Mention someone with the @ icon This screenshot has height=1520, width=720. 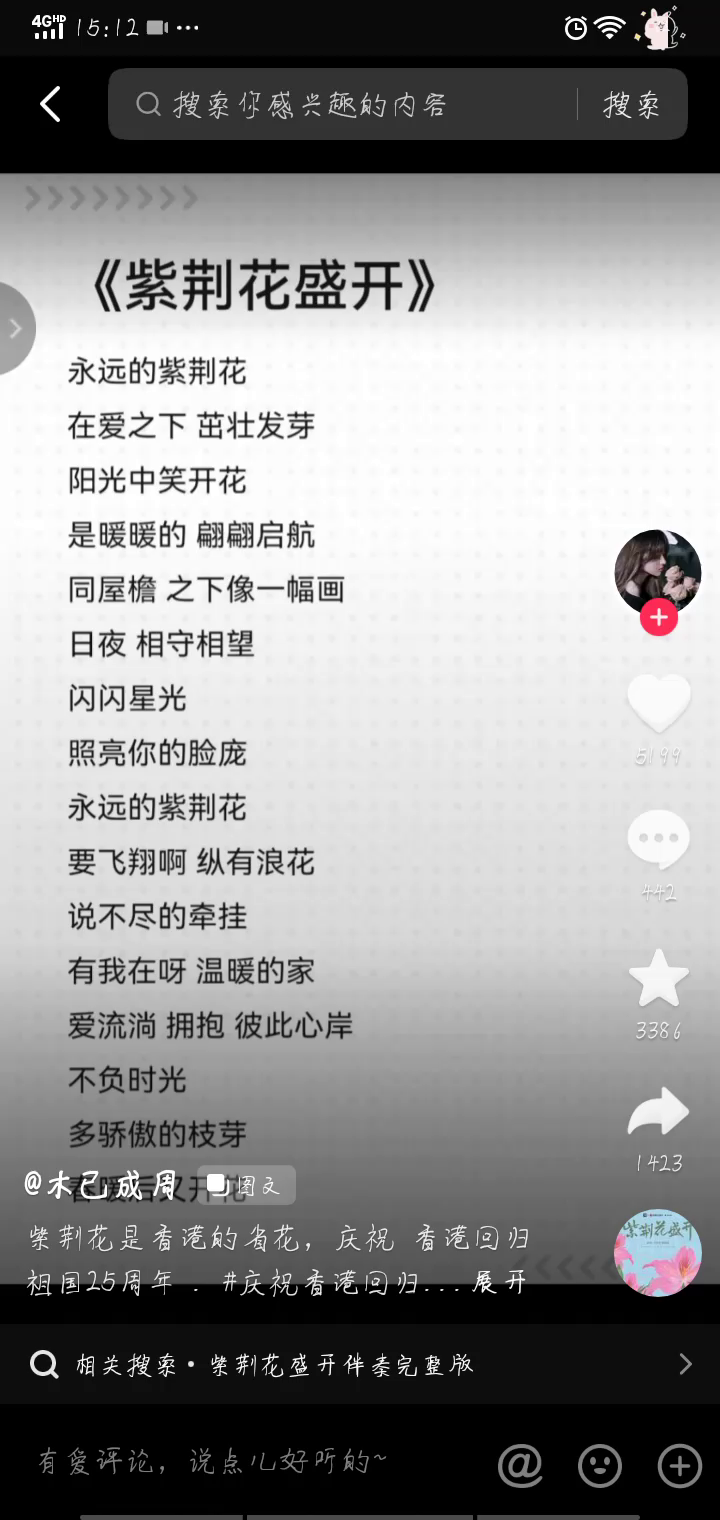tap(520, 1466)
